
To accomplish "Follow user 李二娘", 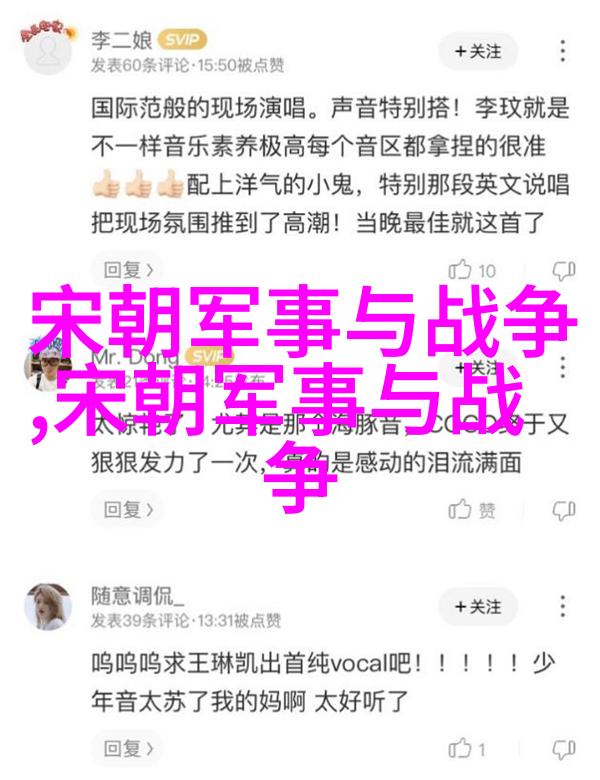I will [x=478, y=50].
